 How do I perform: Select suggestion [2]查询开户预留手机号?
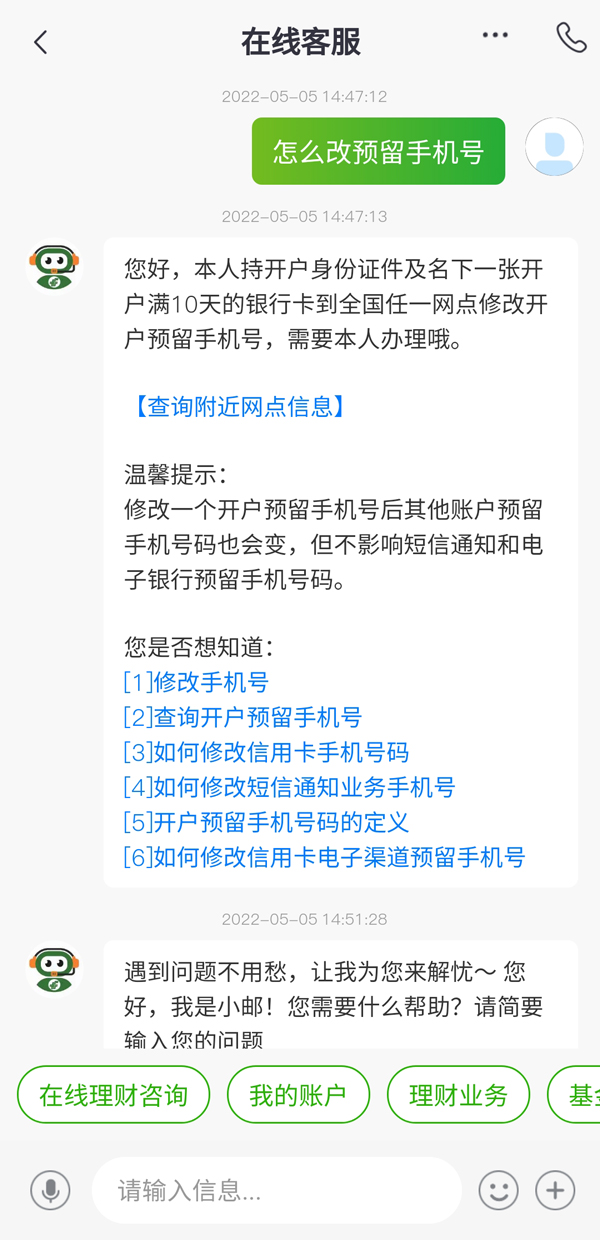(x=243, y=717)
